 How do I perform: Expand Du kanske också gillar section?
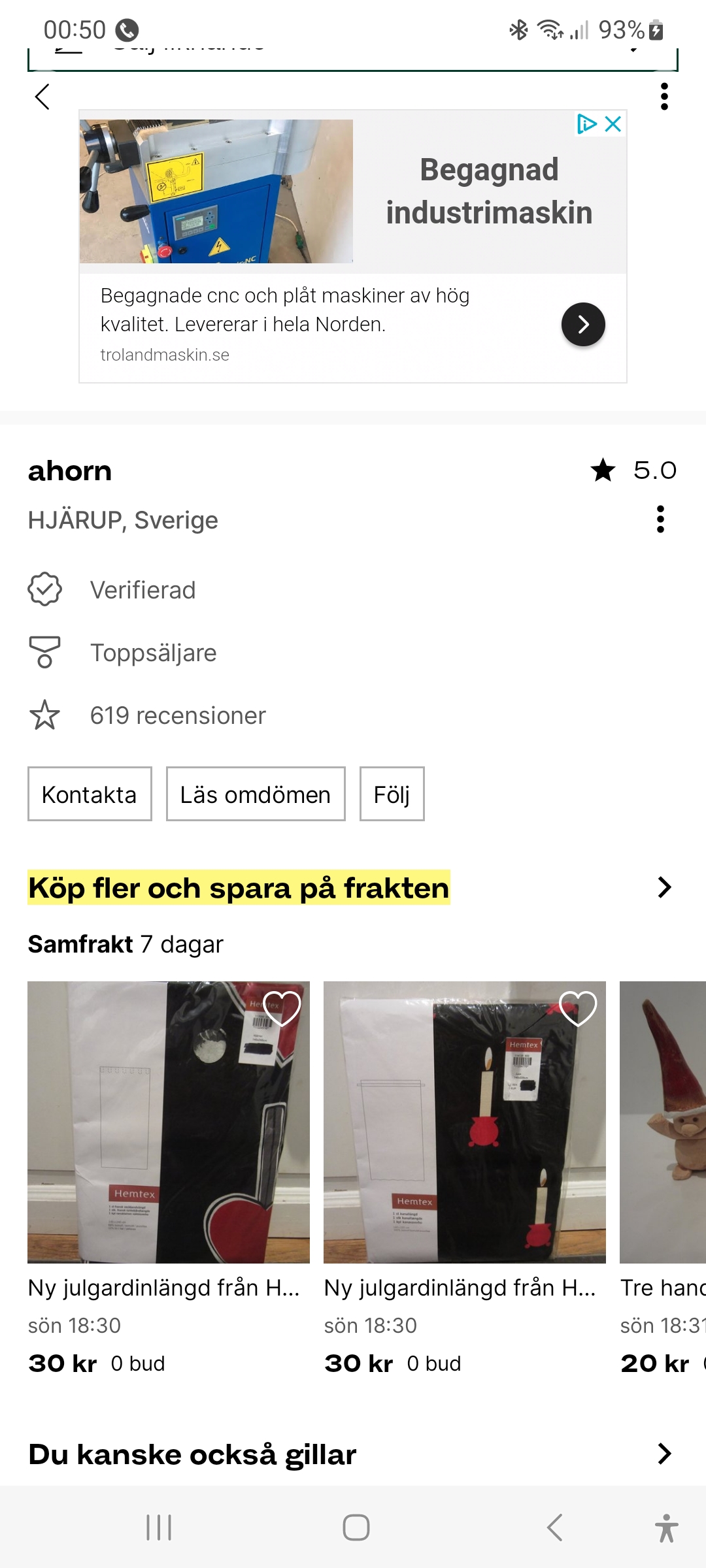point(664,1454)
